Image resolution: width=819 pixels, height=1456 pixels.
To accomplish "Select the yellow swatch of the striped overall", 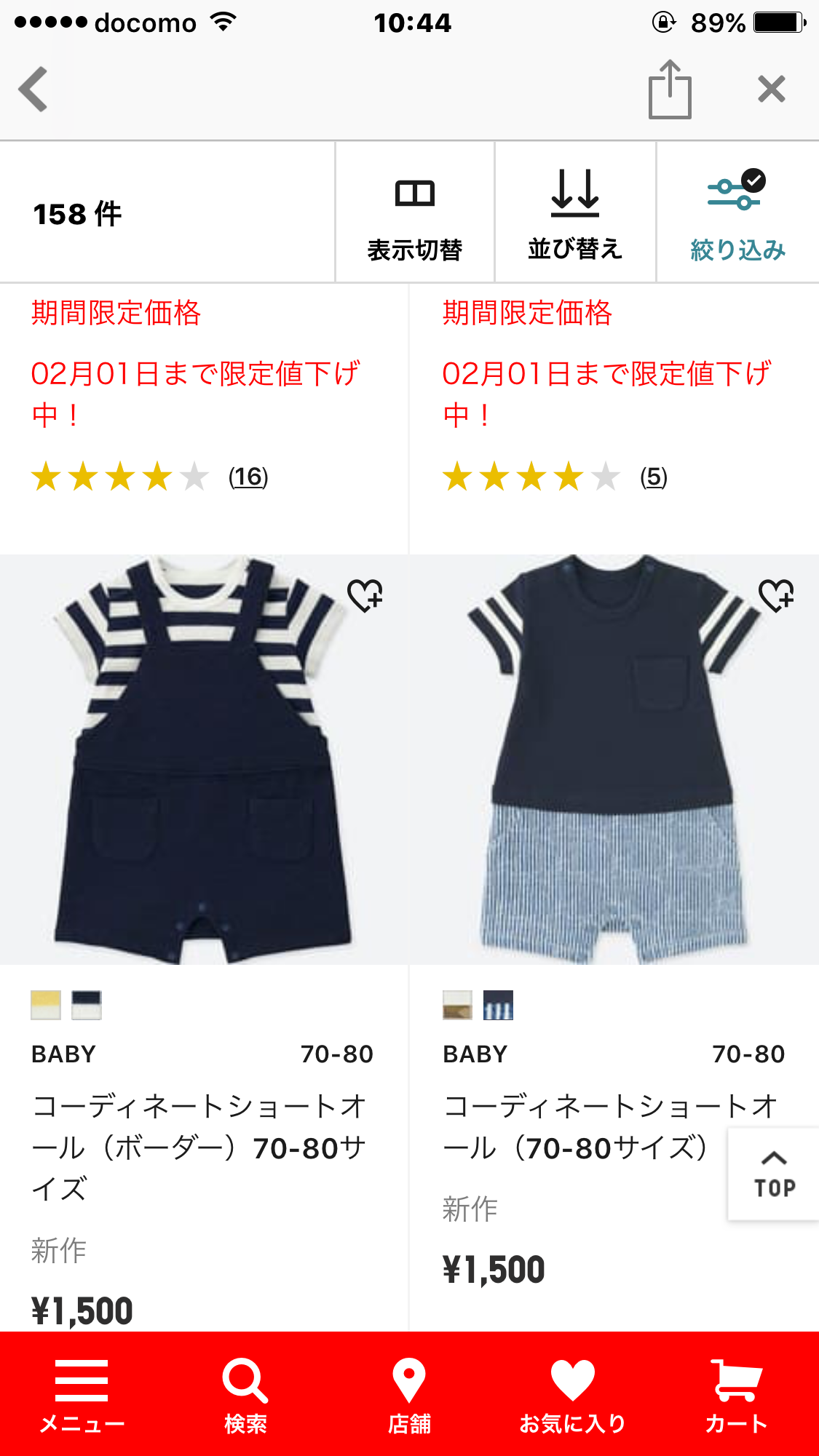I will click(46, 1005).
